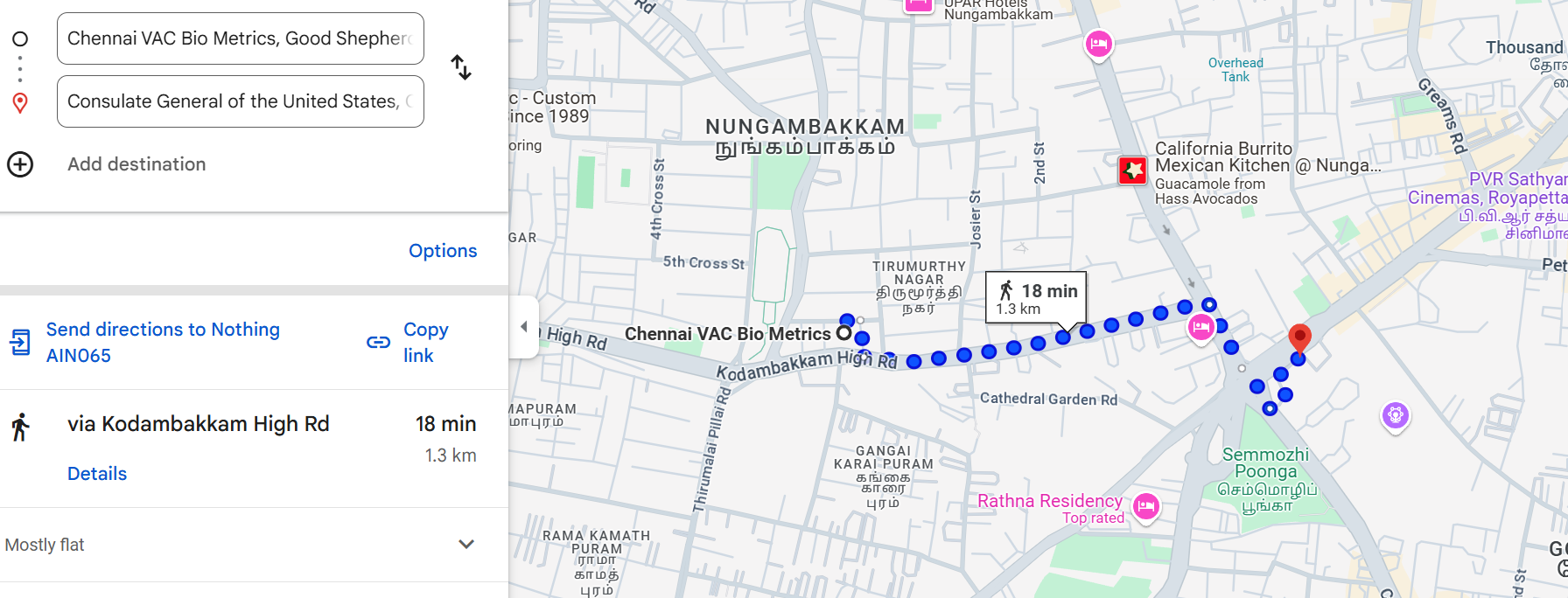Copy link to these directions
The image size is (1568, 598).
425,342
